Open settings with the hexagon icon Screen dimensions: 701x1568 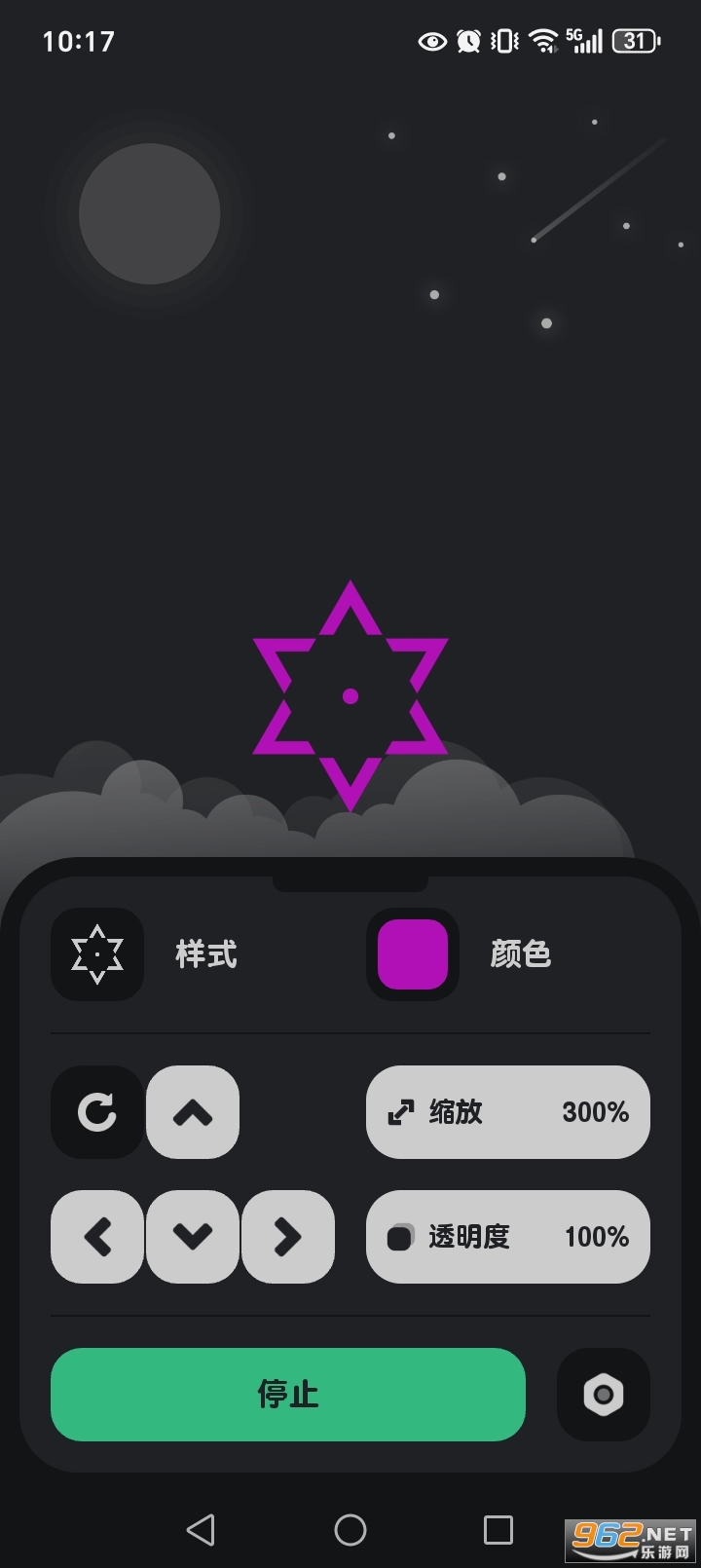pyautogui.click(x=604, y=1395)
